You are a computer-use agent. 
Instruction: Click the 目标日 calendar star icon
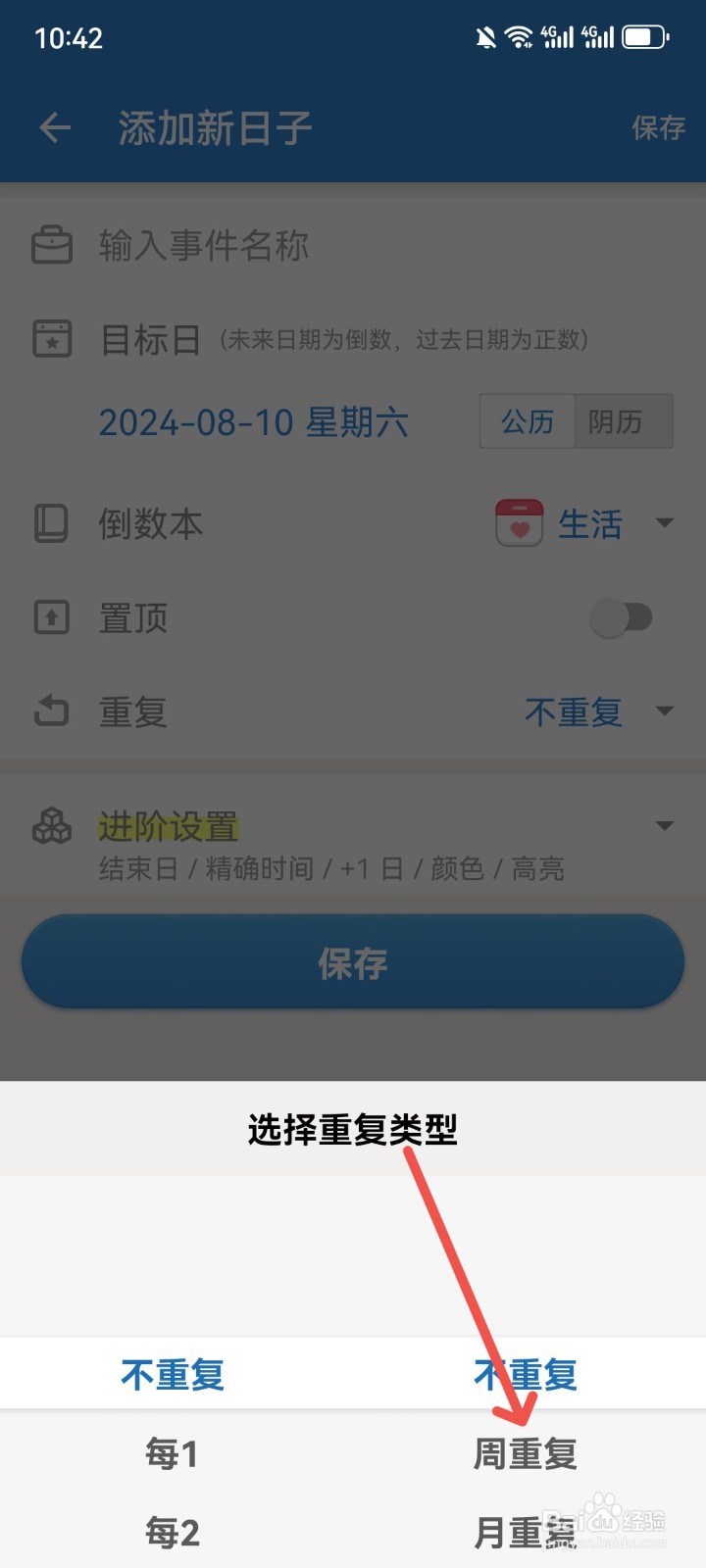52,338
